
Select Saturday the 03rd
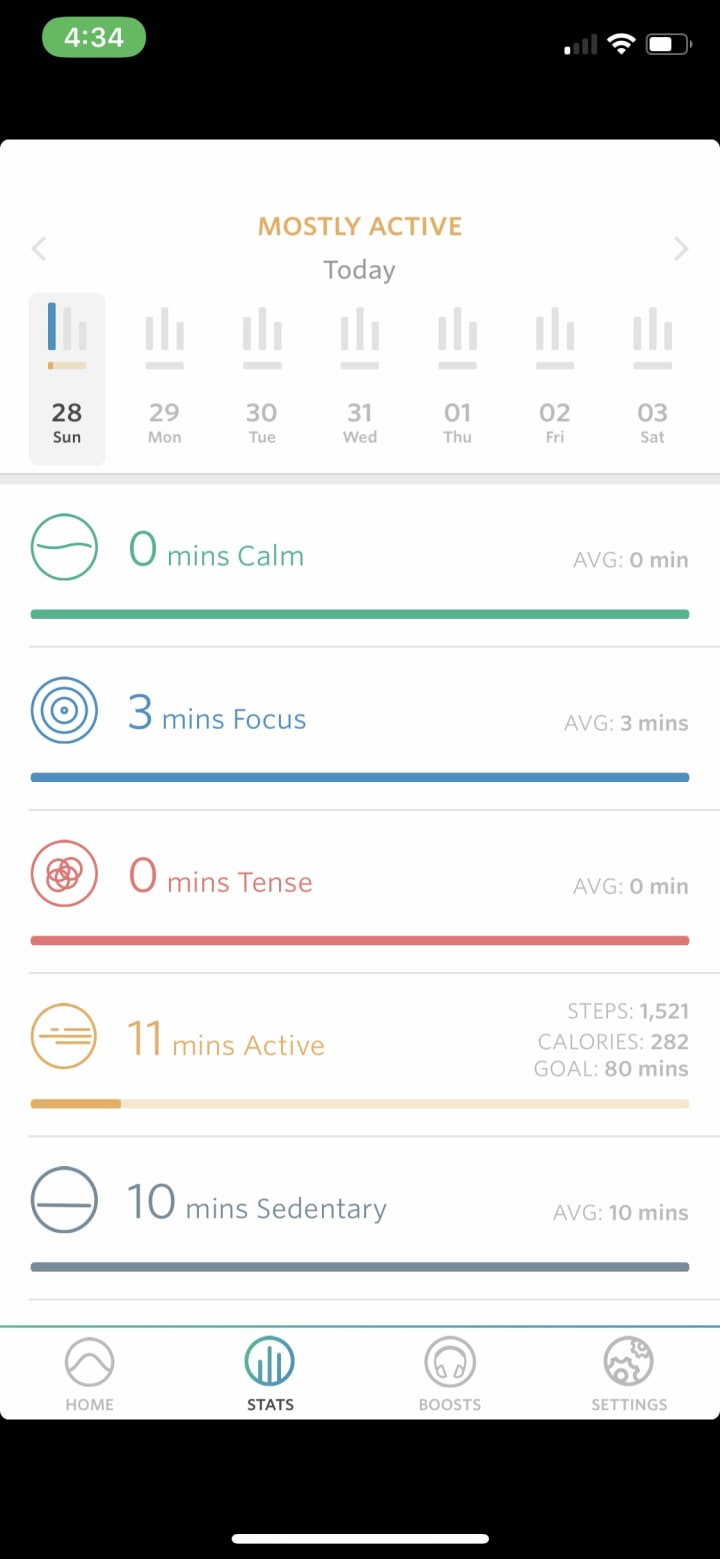[652, 379]
